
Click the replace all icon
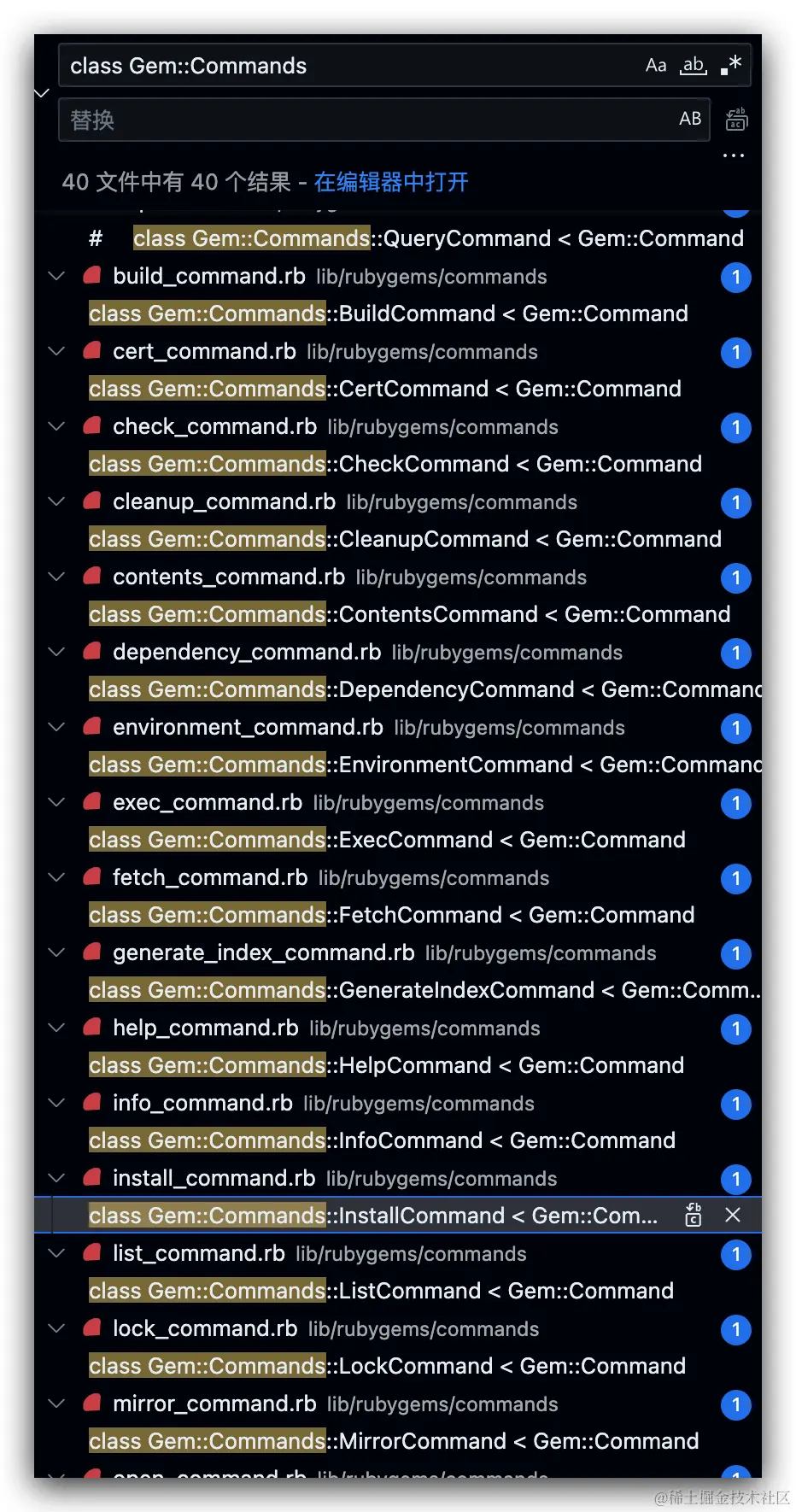[x=736, y=120]
